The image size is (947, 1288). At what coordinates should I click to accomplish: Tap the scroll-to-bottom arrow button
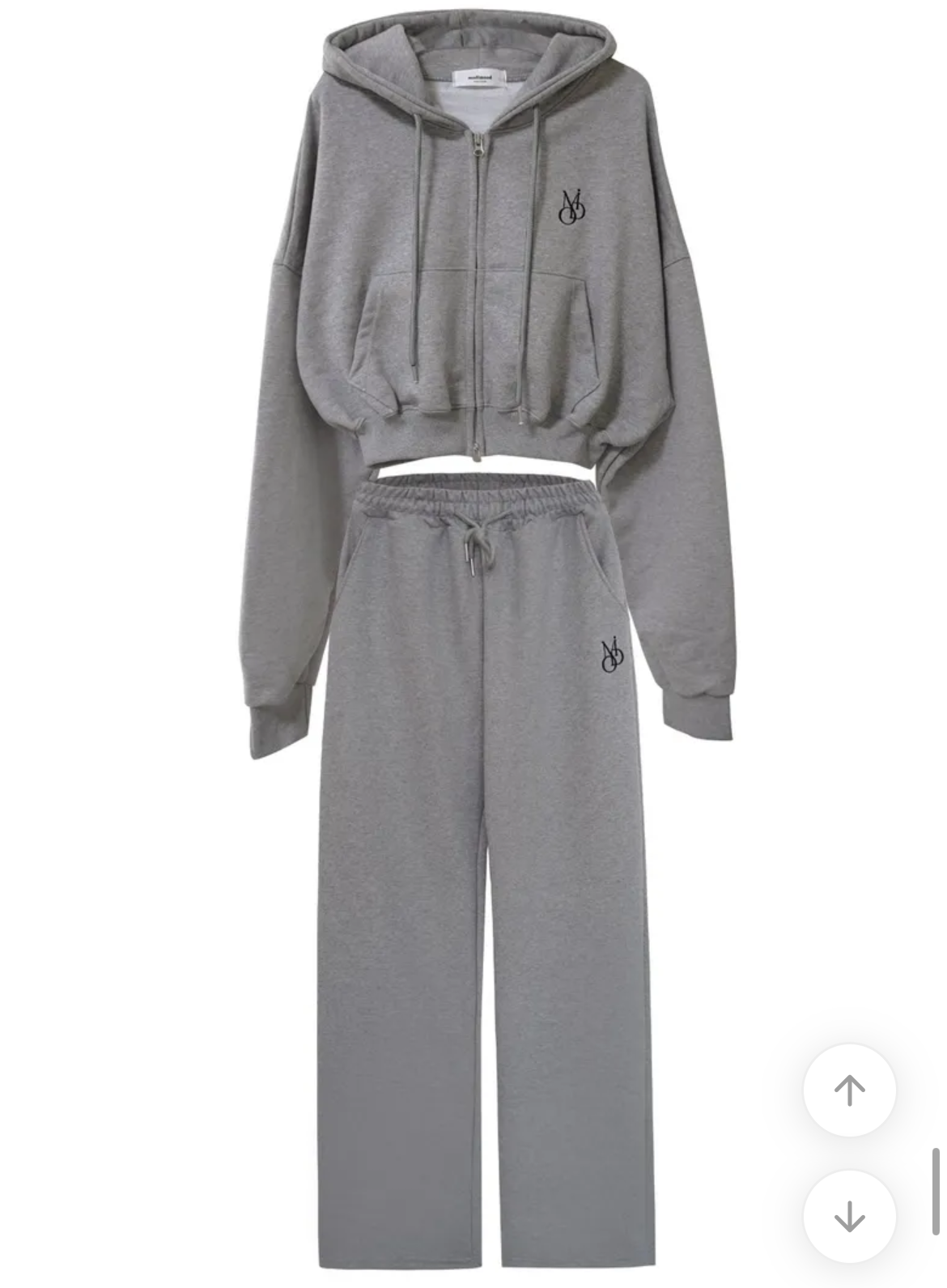pyautogui.click(x=849, y=1215)
